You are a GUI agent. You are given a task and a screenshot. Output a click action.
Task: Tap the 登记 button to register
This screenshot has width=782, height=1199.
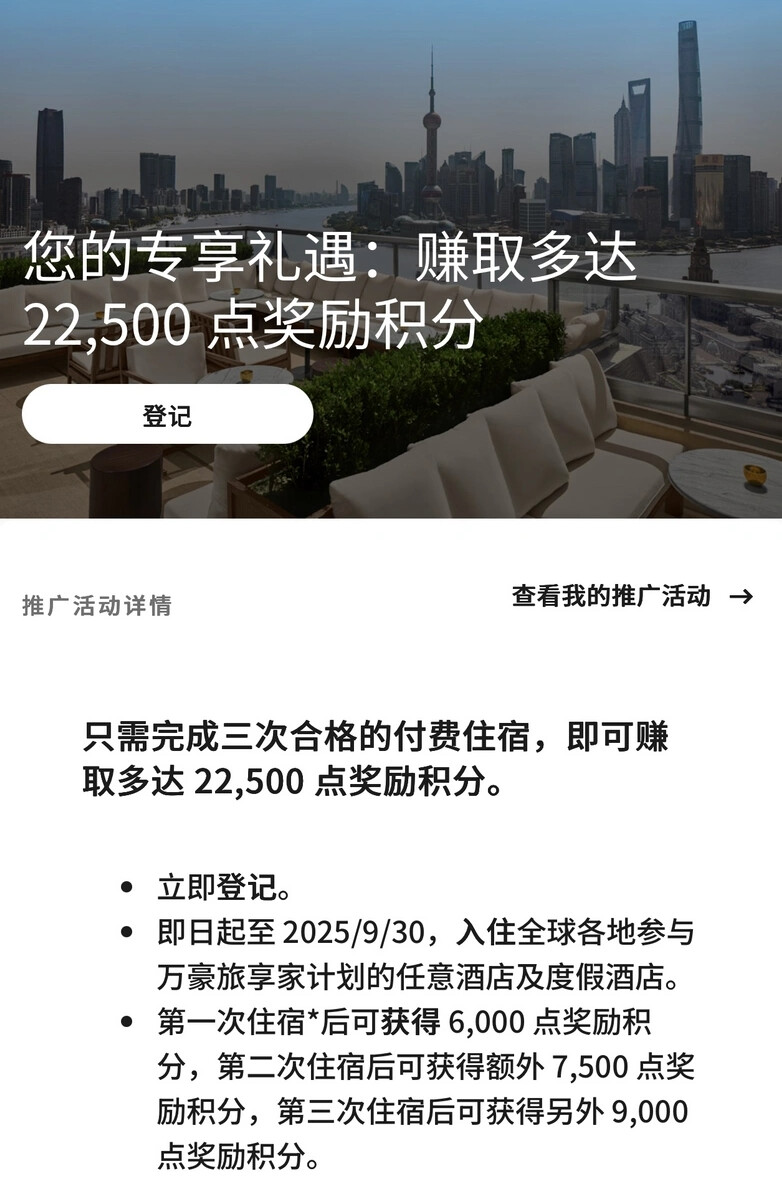pos(167,414)
